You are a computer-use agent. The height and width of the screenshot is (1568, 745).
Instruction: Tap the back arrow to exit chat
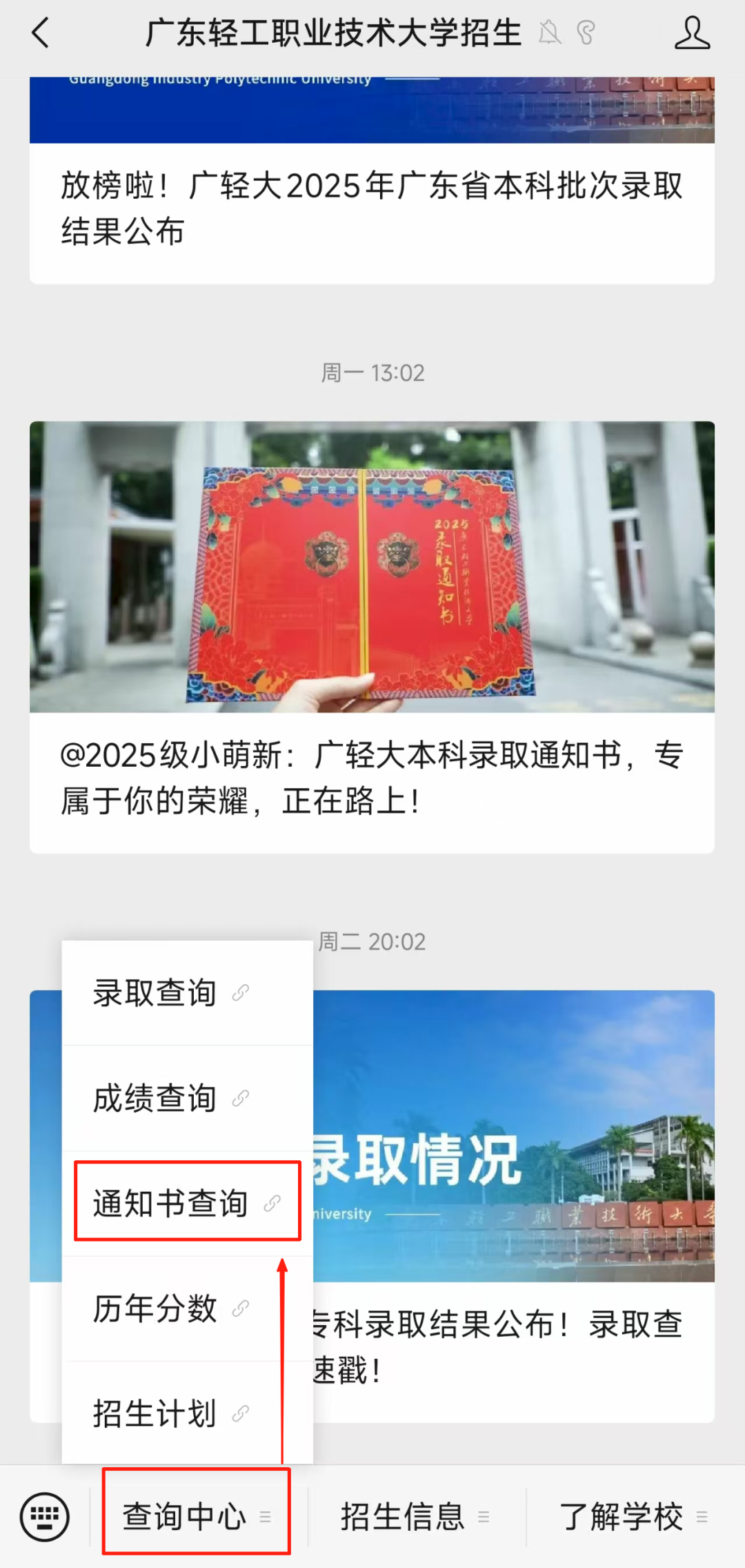click(x=39, y=32)
